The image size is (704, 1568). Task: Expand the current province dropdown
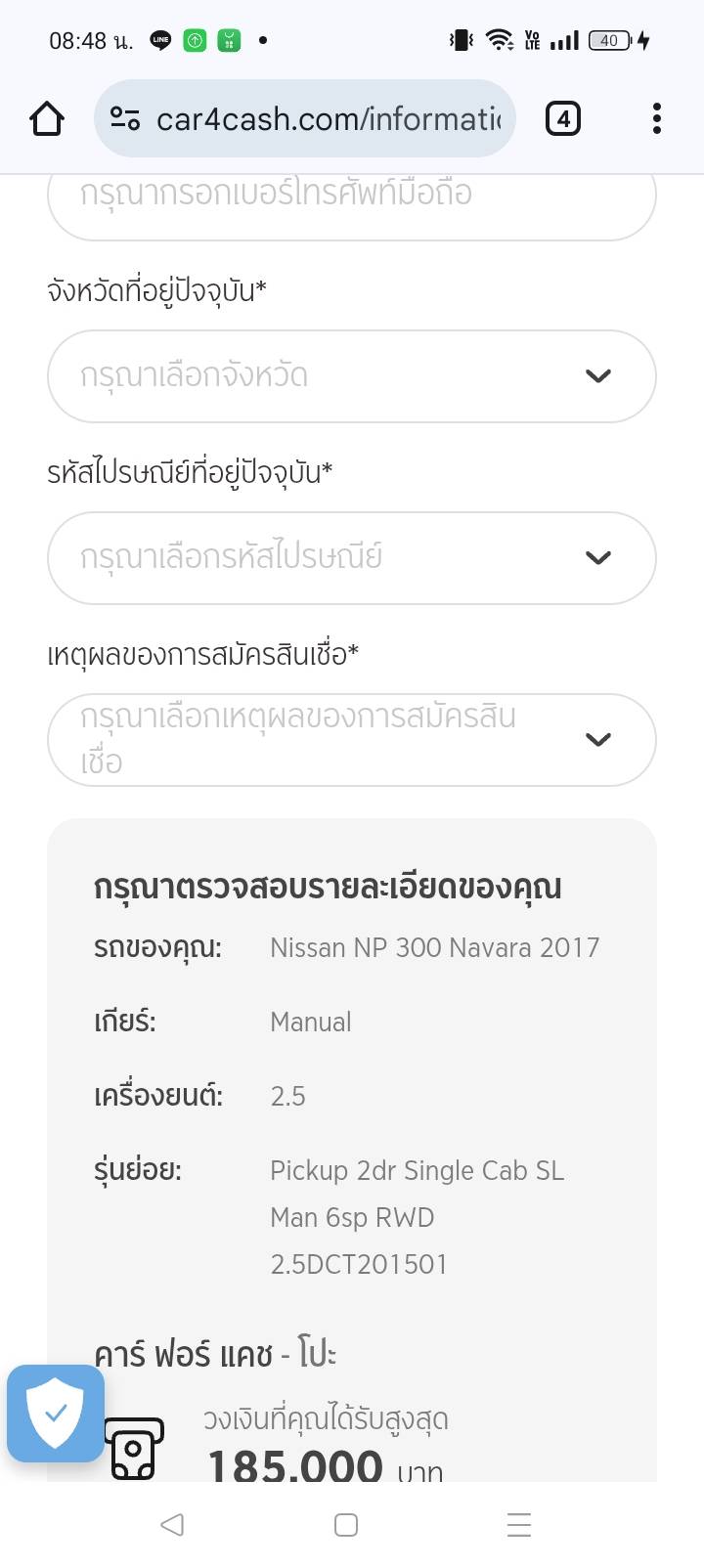tap(352, 376)
